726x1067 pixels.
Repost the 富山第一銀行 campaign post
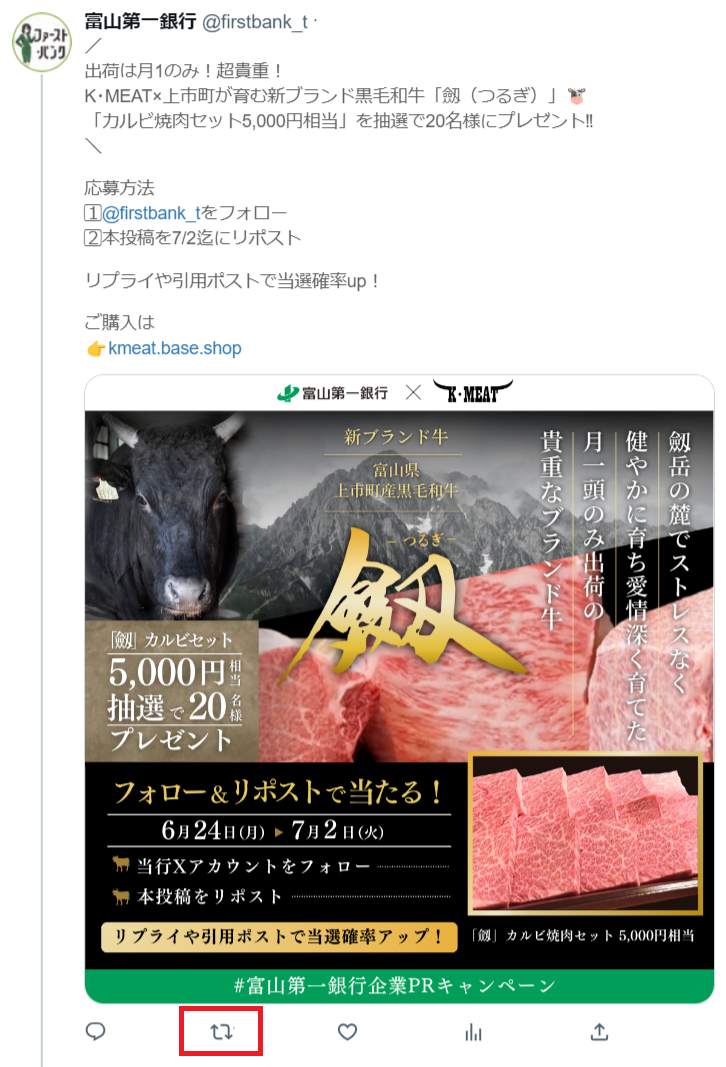point(221,1032)
